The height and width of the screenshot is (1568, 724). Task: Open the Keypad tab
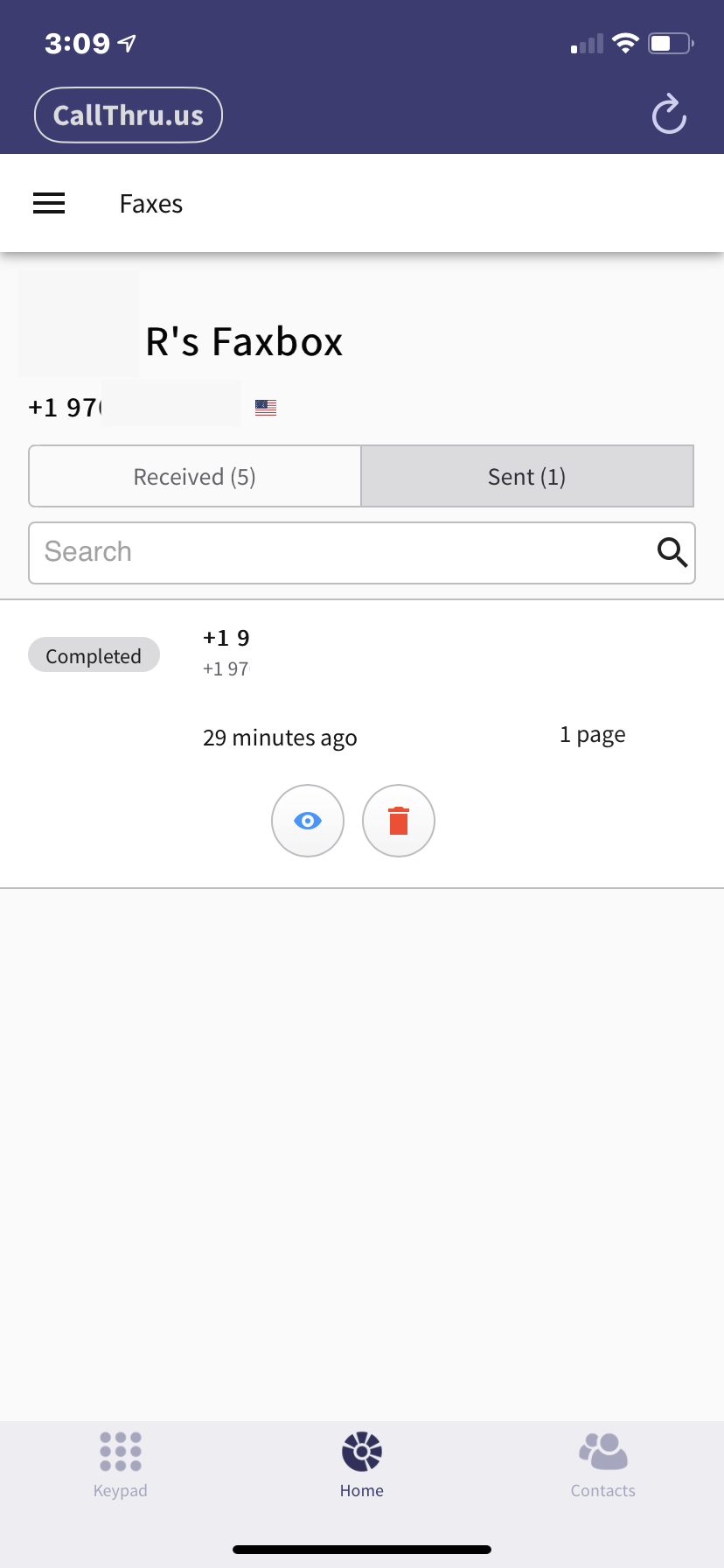(x=121, y=1465)
